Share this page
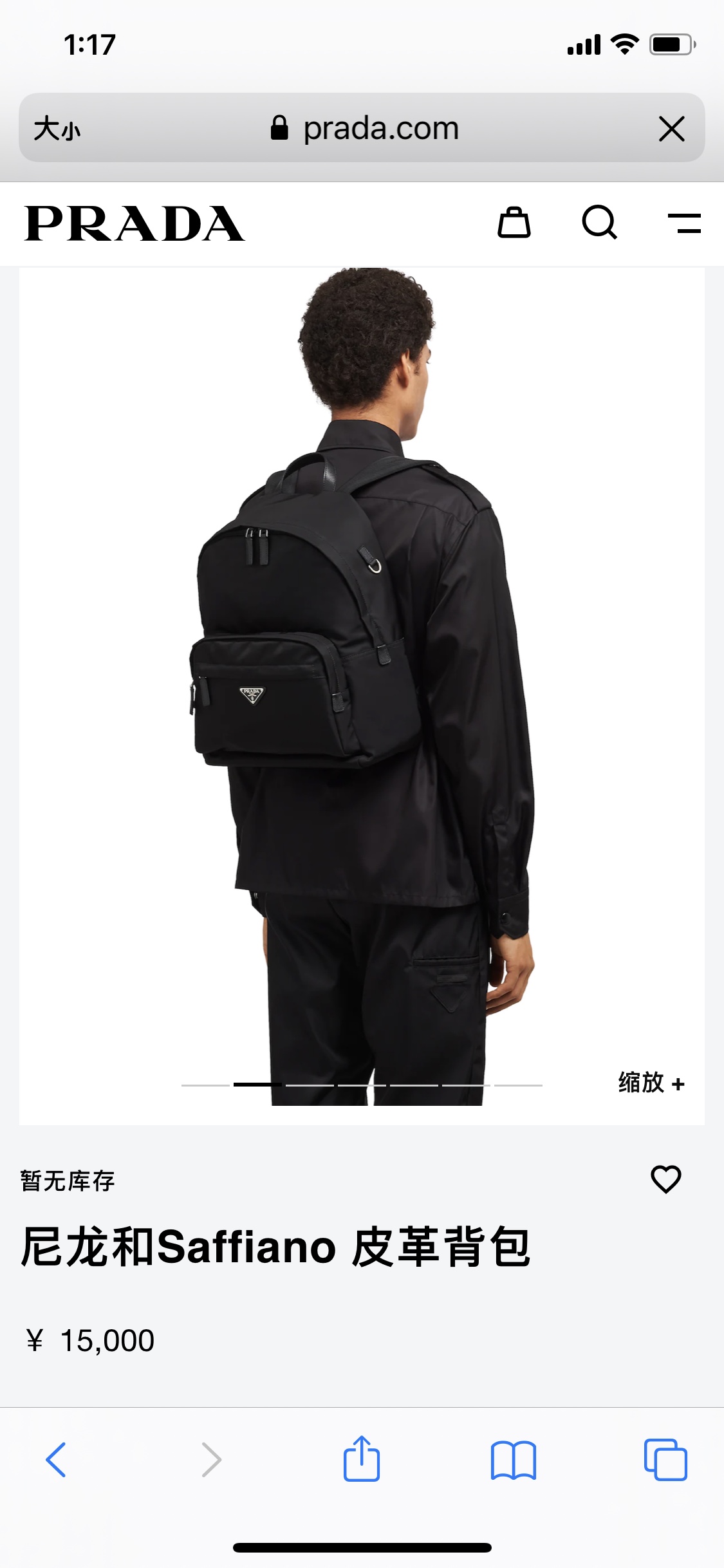The height and width of the screenshot is (1568, 724). (361, 1460)
